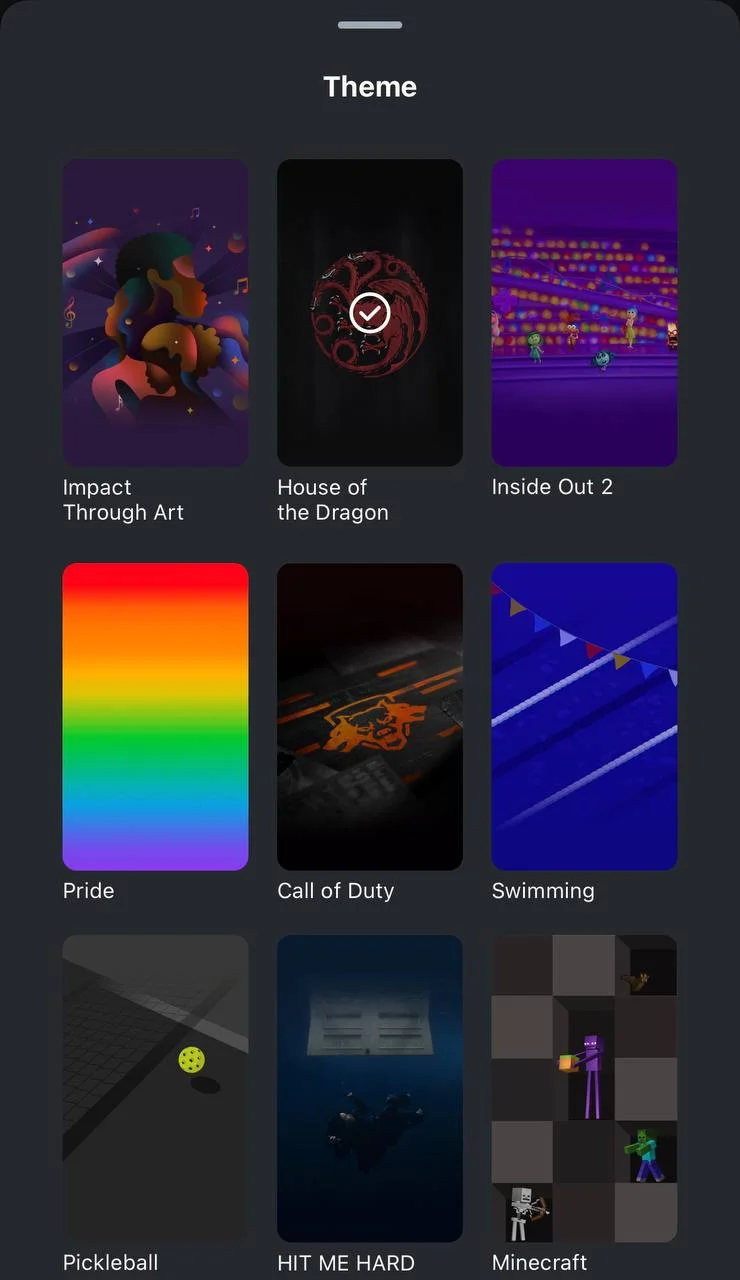740x1280 pixels.
Task: Choose the House of the Dragon theme
Action: pyautogui.click(x=370, y=312)
